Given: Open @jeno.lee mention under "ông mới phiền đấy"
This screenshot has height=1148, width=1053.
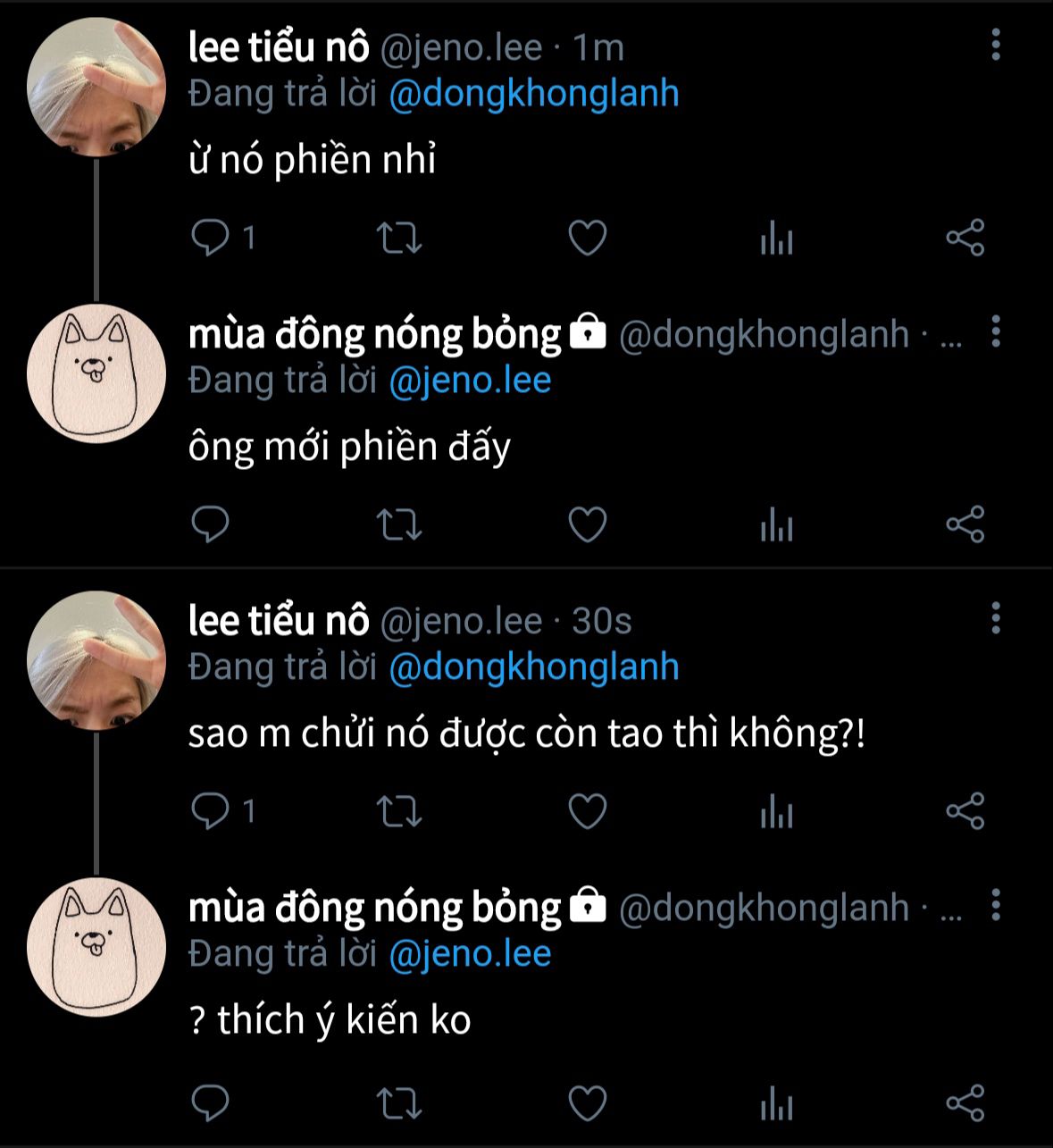Looking at the screenshot, I should pos(470,381).
